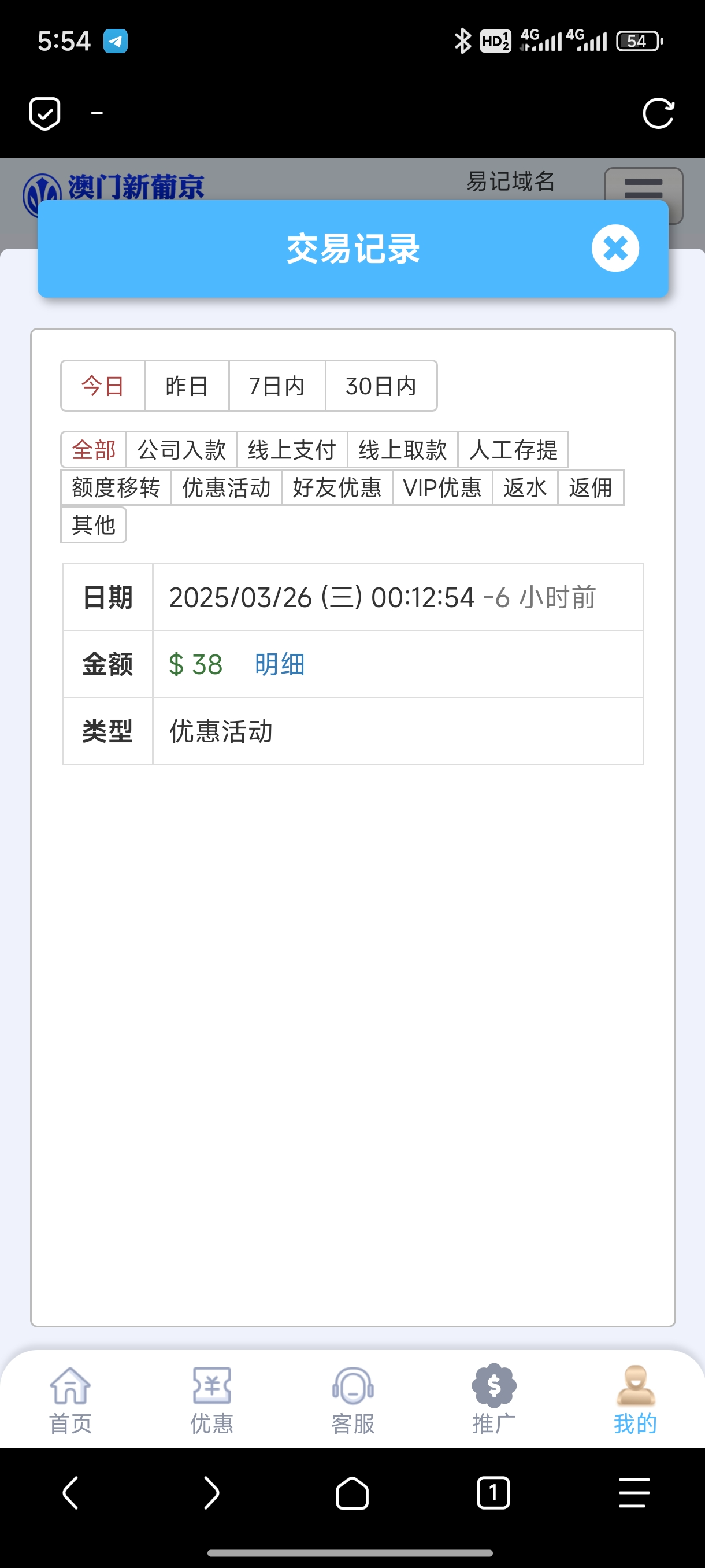
Task: Show 好友优惠 records
Action: coord(336,487)
